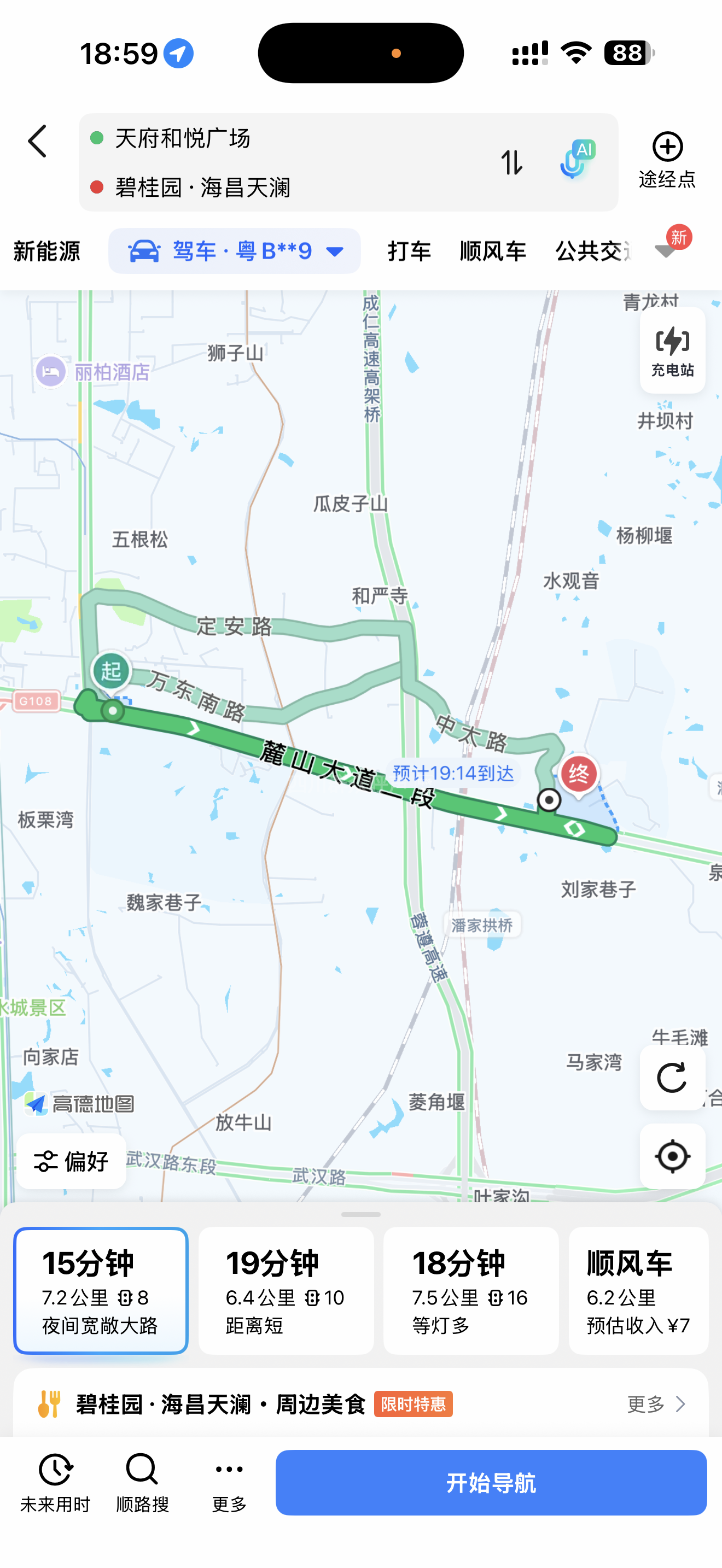The image size is (722, 1568).
Task: Edit the destination 碧桂园·海昌天澜
Action: pos(202,187)
